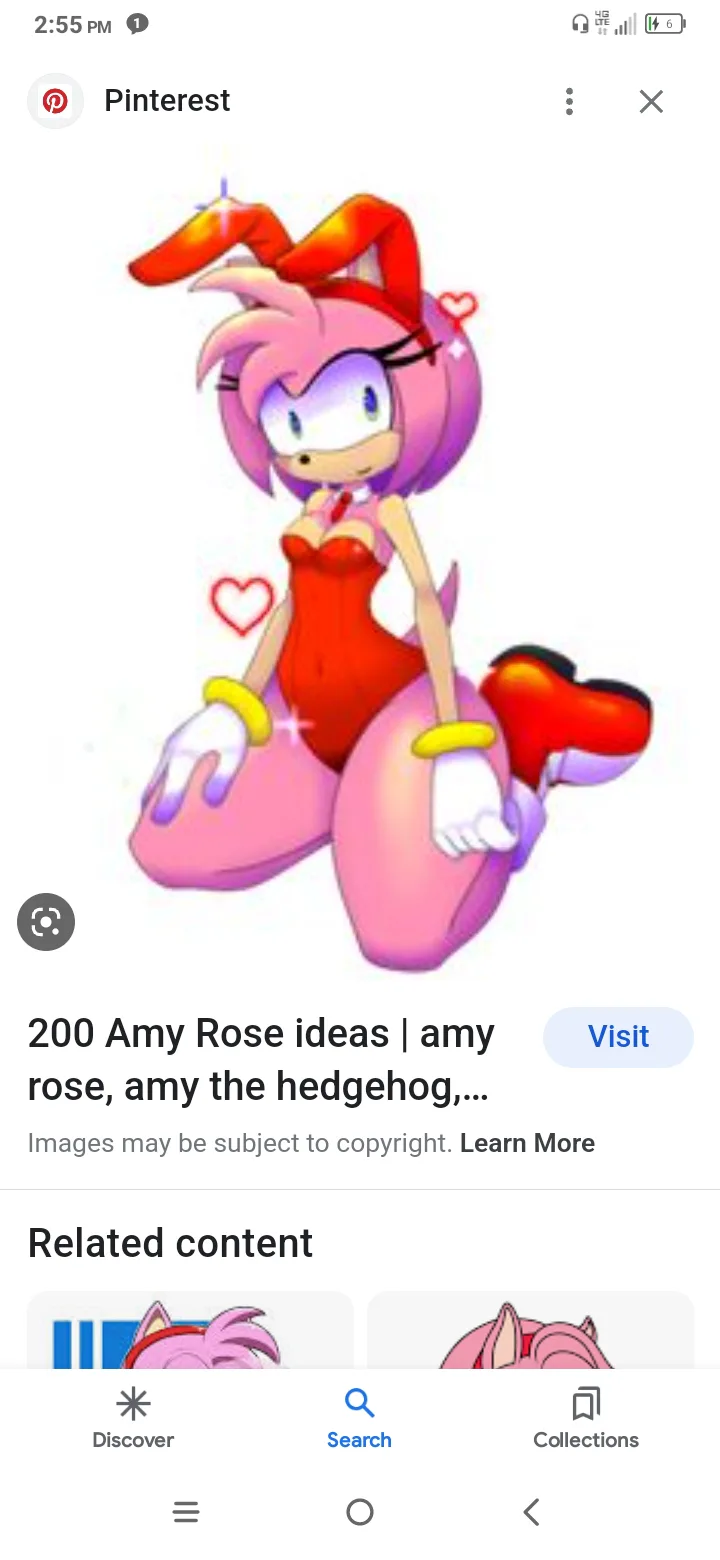
Task: Open the Pinterest source header
Action: pyautogui.click(x=166, y=101)
